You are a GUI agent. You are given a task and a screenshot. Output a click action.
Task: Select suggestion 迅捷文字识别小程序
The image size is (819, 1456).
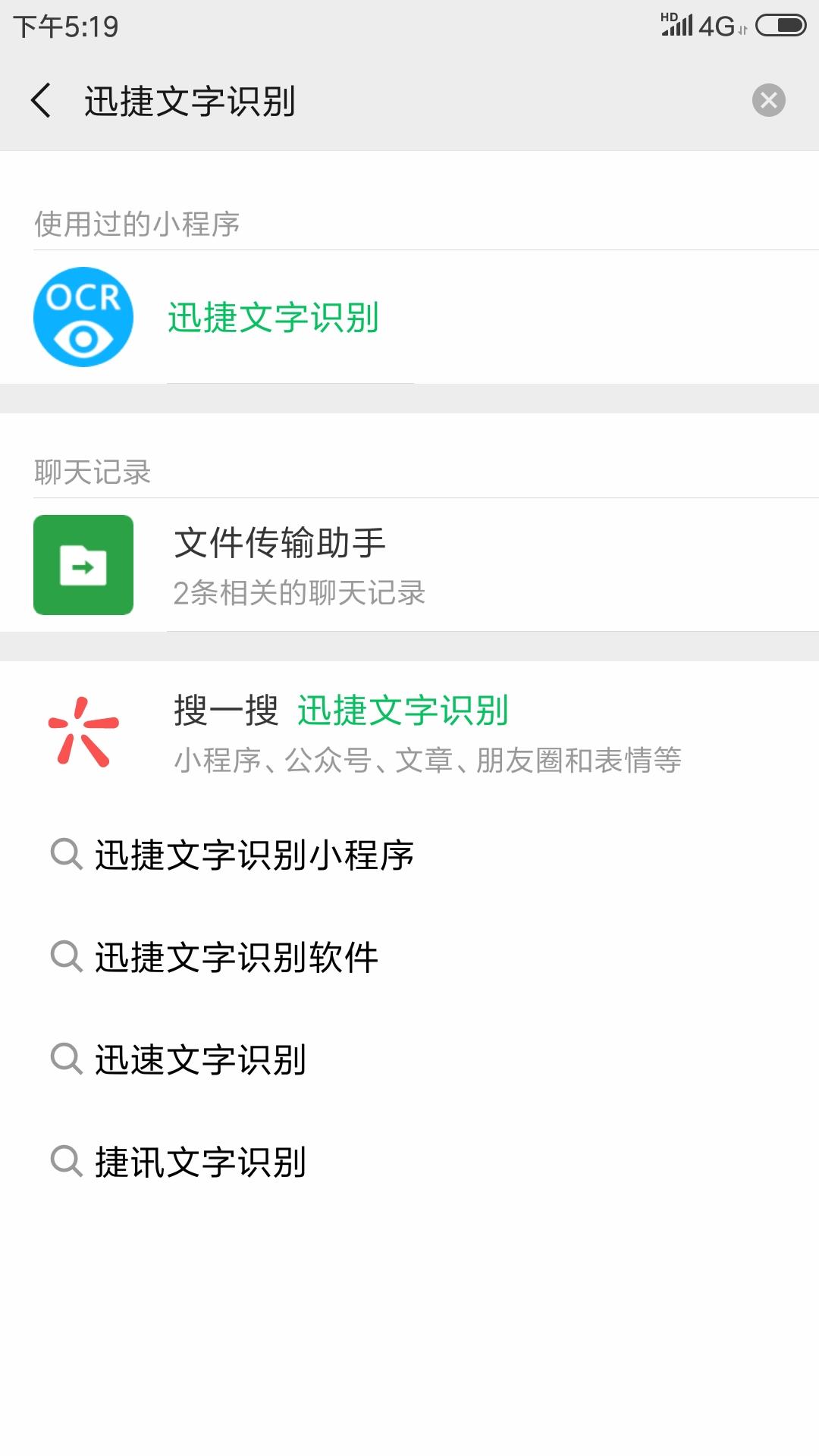[258, 854]
